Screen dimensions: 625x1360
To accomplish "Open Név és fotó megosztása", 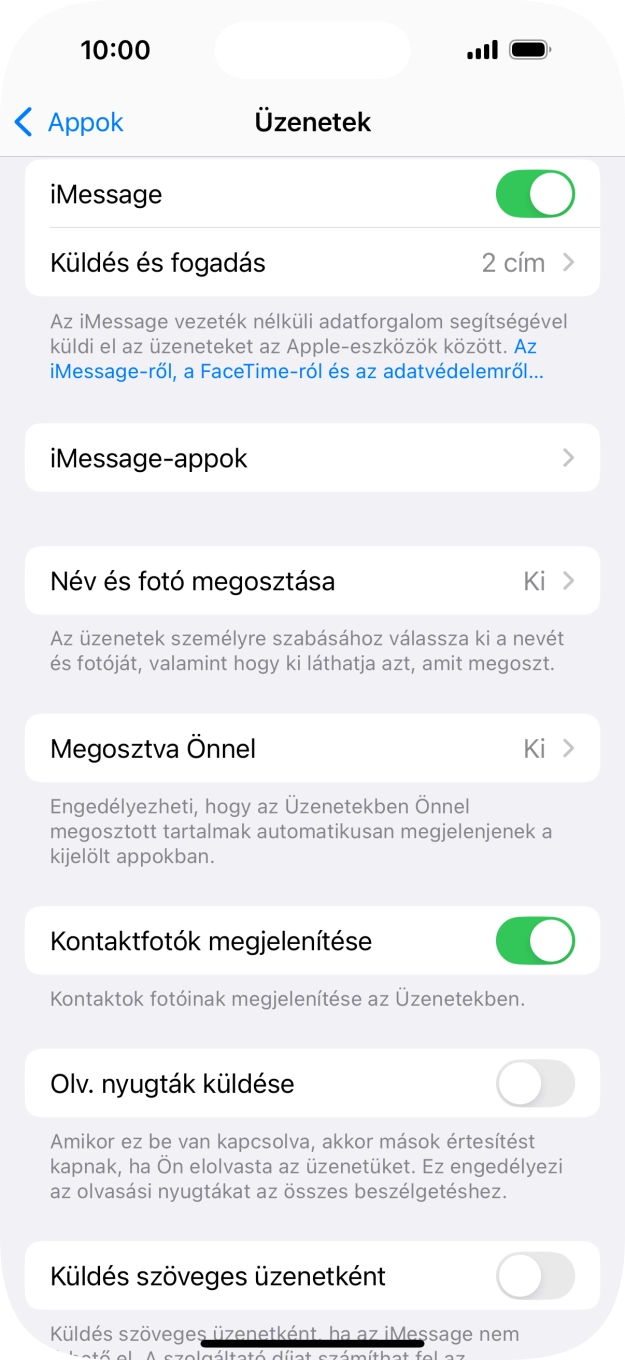I will pos(312,581).
